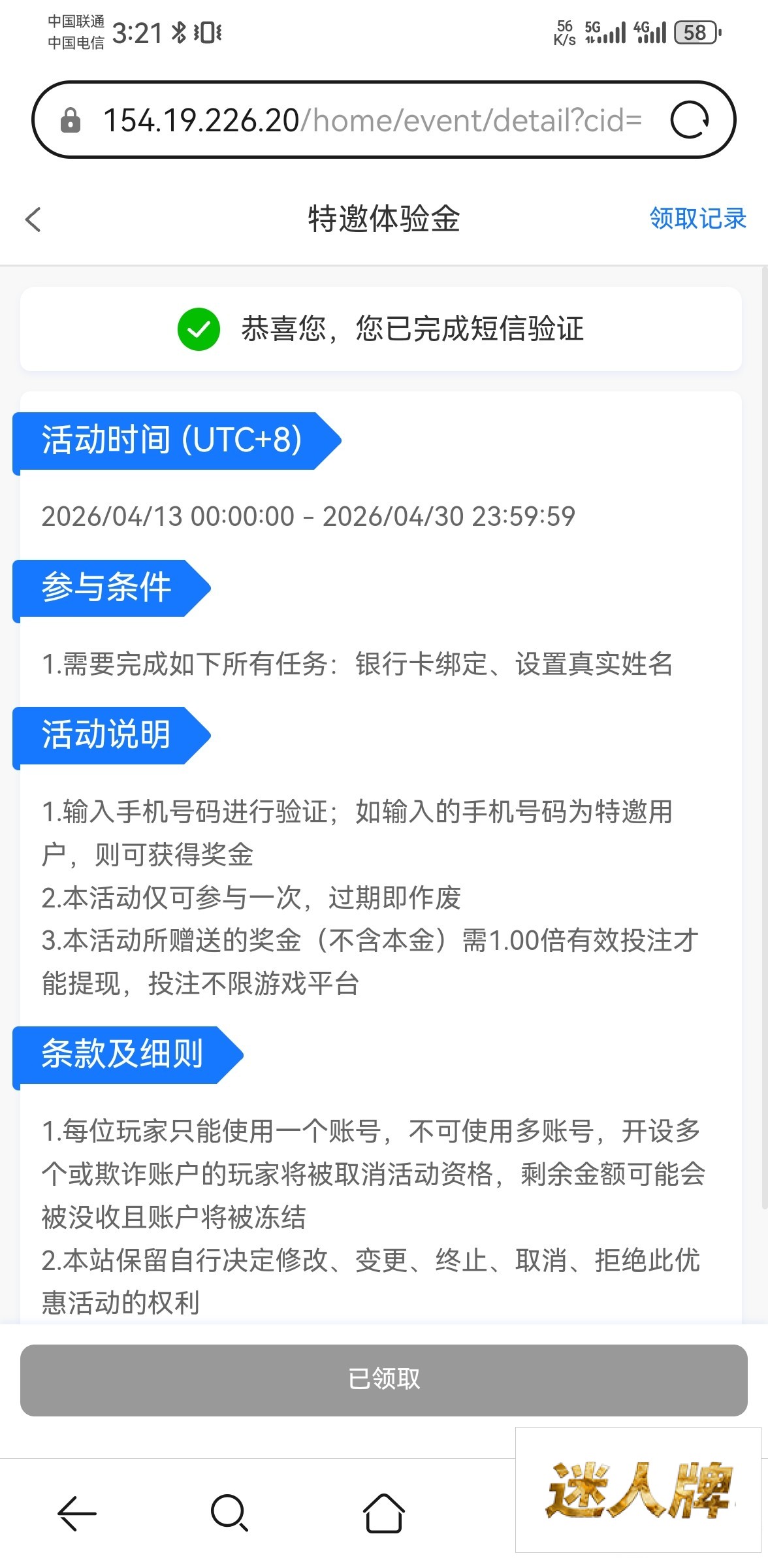Go to the browser home page

(383, 1512)
